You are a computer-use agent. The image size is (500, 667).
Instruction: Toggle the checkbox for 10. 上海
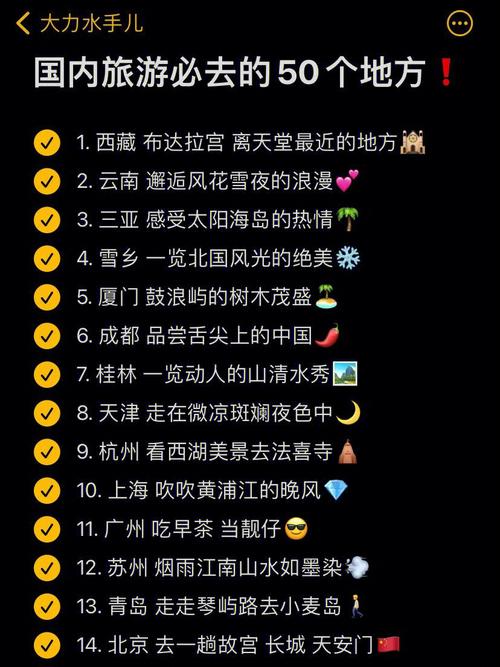coord(47,490)
